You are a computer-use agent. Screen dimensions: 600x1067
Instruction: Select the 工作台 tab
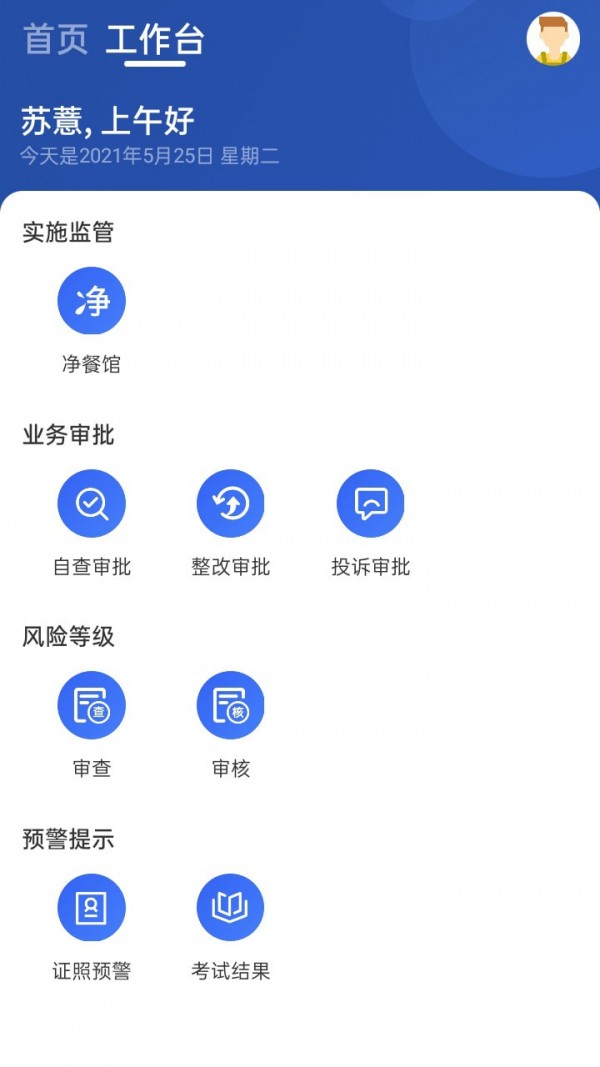click(x=155, y=41)
